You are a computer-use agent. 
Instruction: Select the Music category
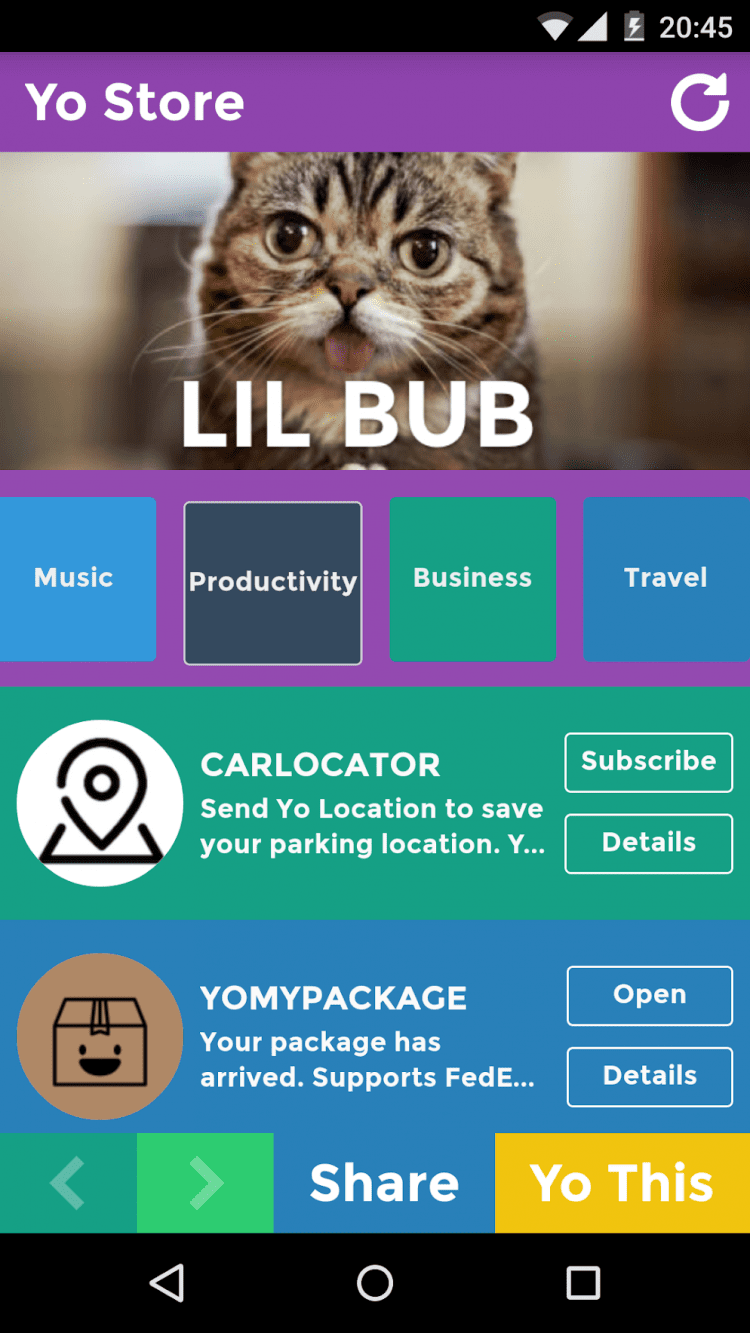pyautogui.click(x=76, y=579)
